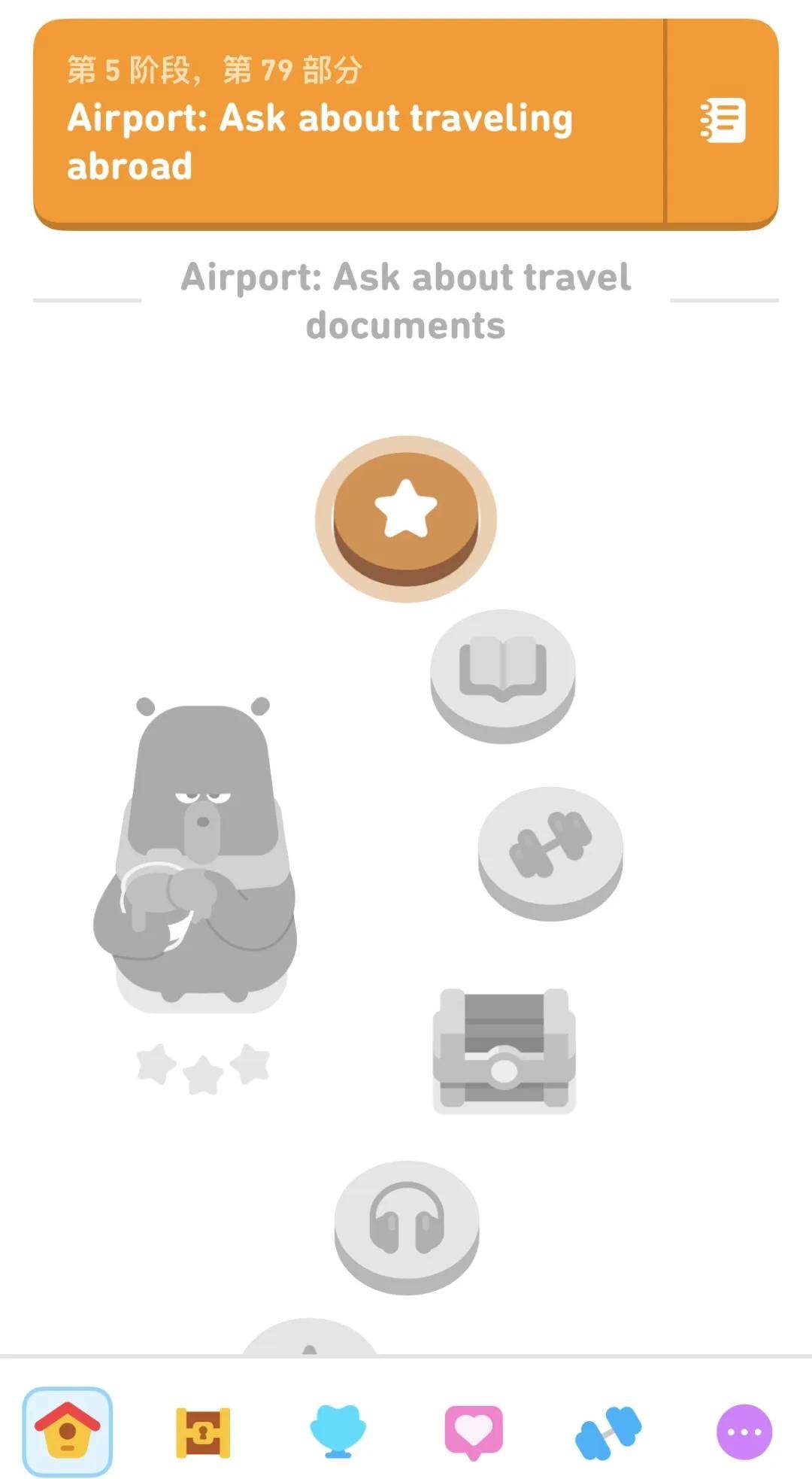Open the blue character tab

[338, 1431]
